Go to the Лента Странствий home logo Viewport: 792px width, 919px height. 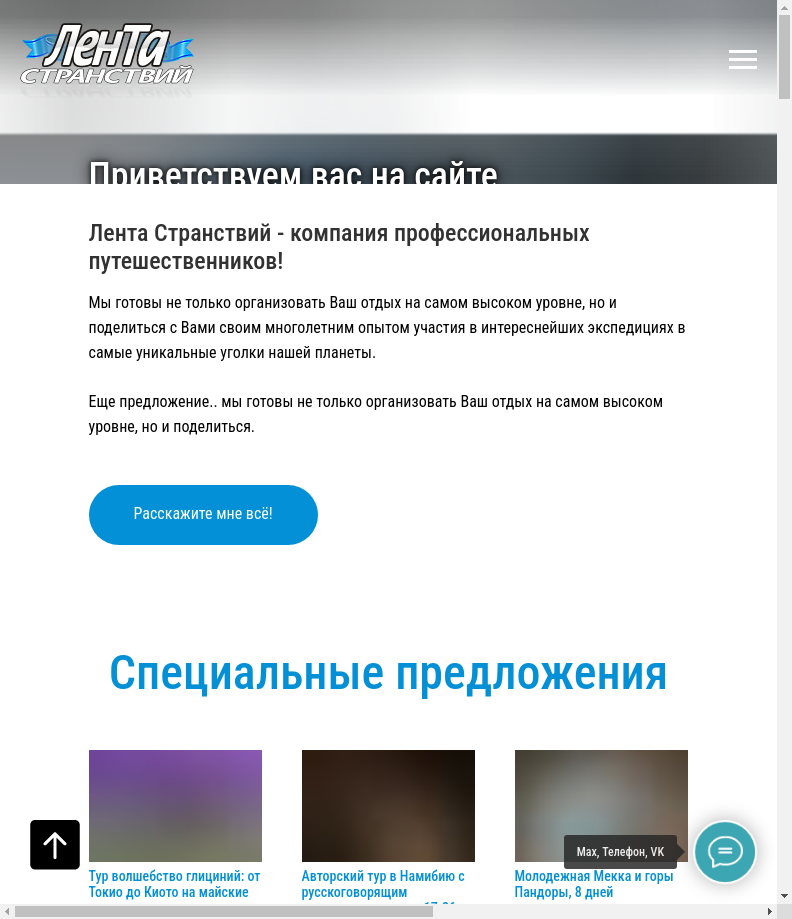(x=107, y=56)
